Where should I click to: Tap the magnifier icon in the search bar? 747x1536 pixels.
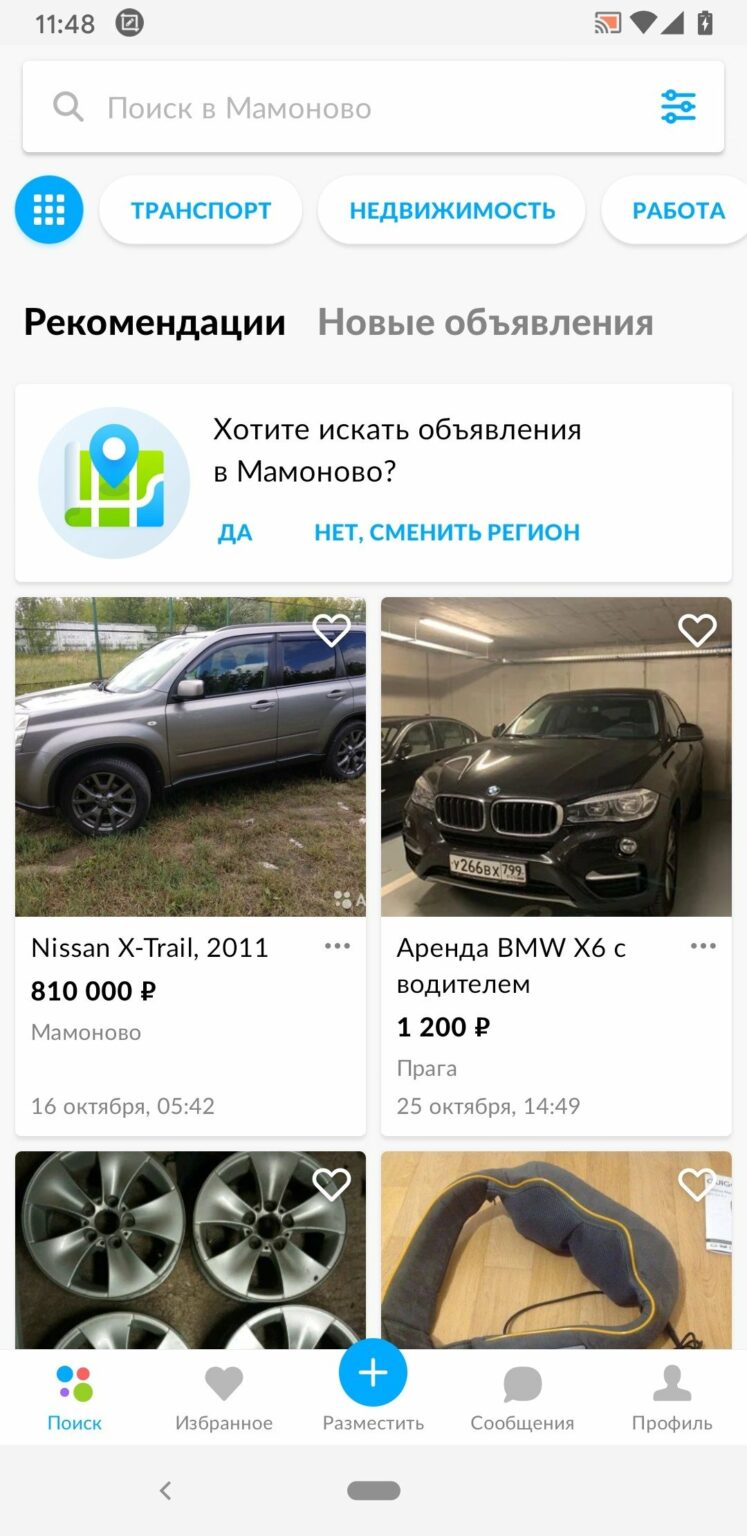(x=67, y=106)
